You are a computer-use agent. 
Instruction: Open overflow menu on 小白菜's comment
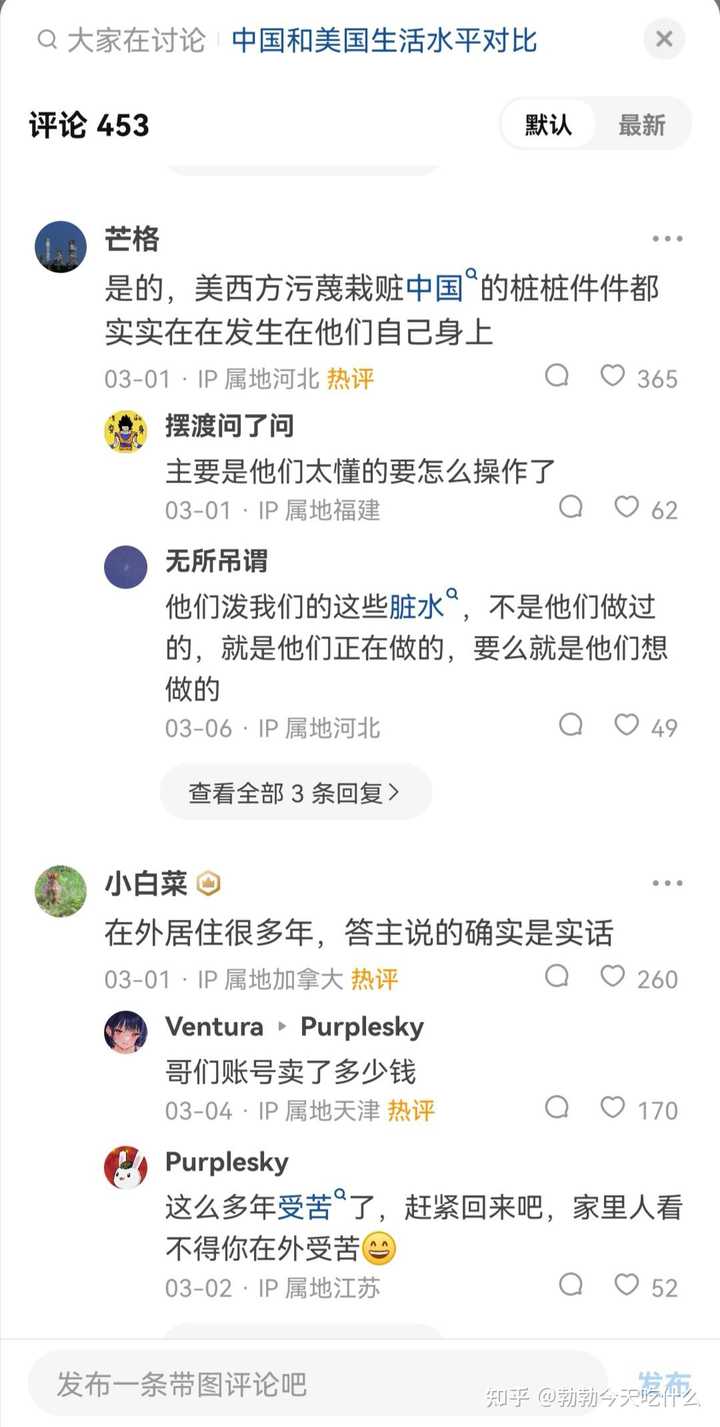667,883
